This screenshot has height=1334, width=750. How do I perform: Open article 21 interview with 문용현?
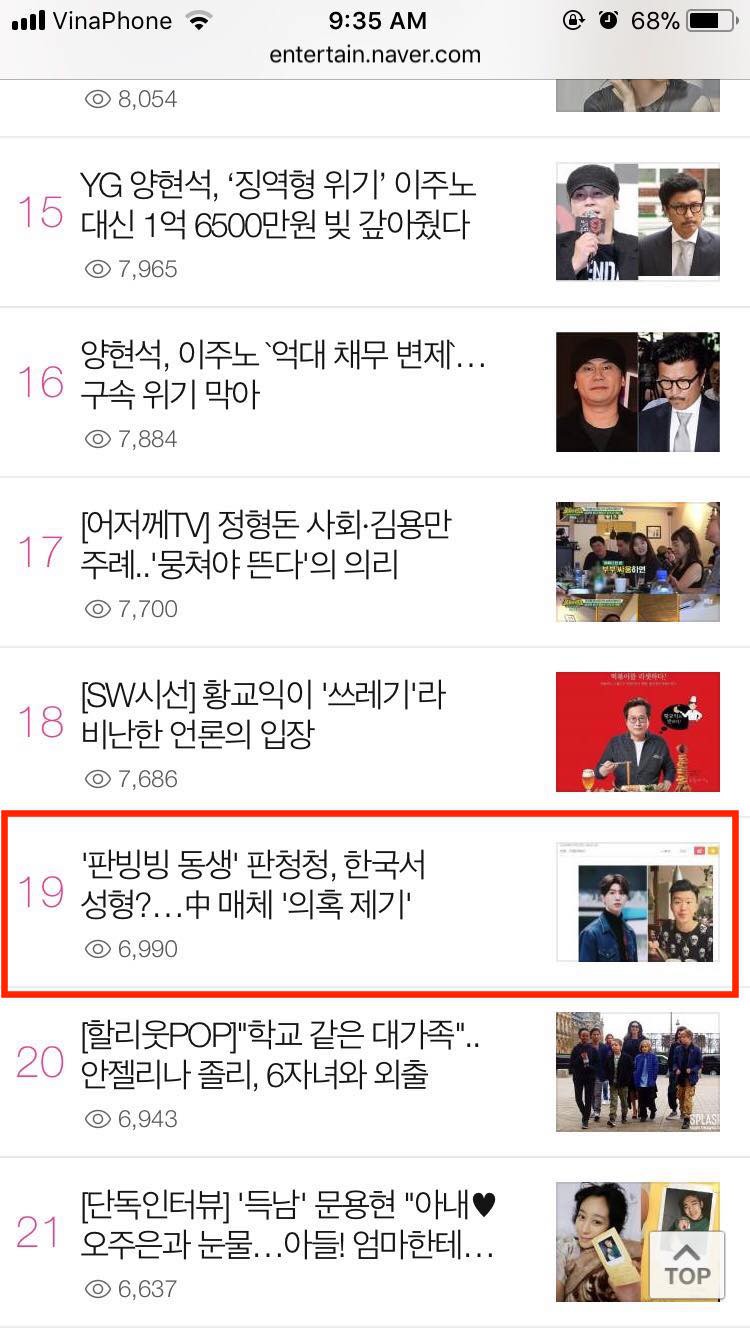pos(287,1225)
